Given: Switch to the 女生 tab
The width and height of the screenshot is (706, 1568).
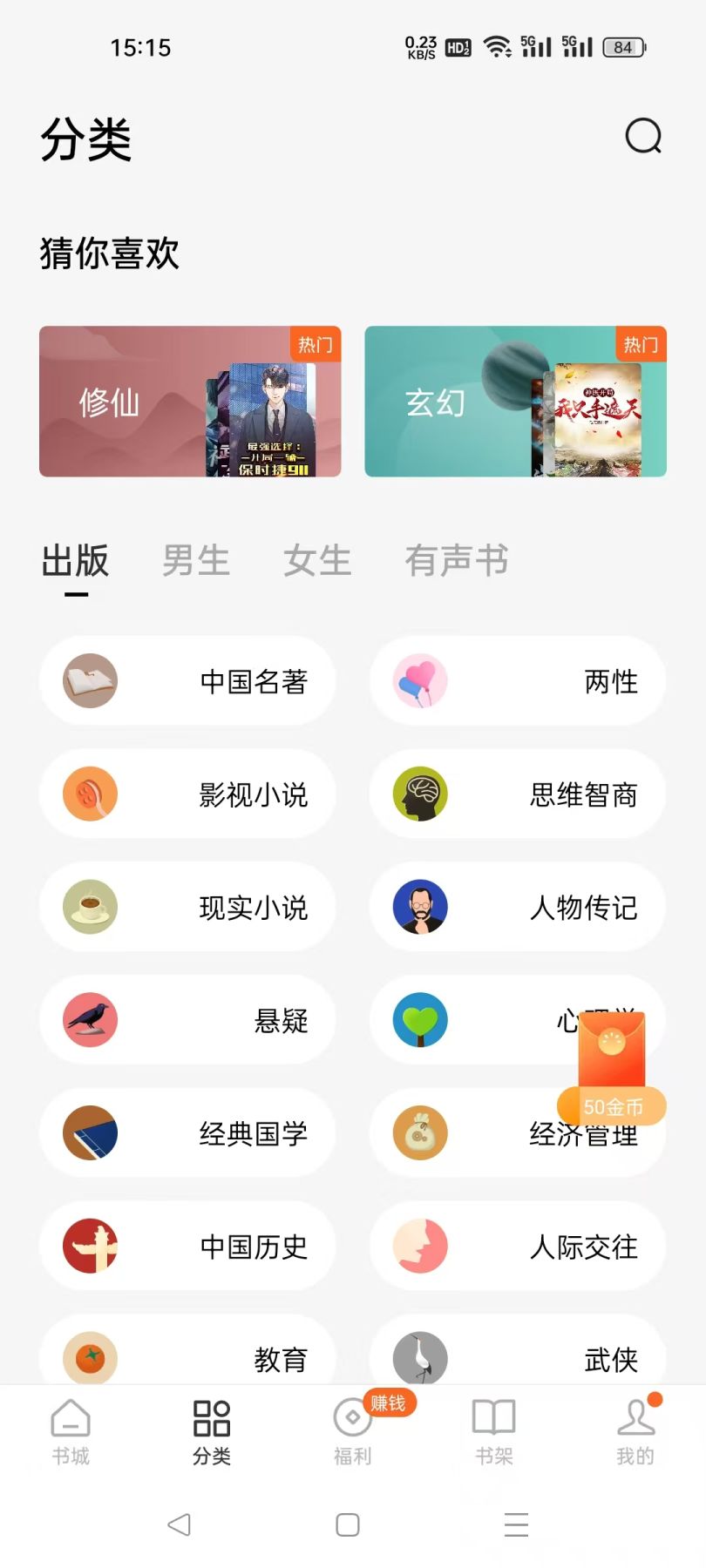Looking at the screenshot, I should (x=317, y=560).
